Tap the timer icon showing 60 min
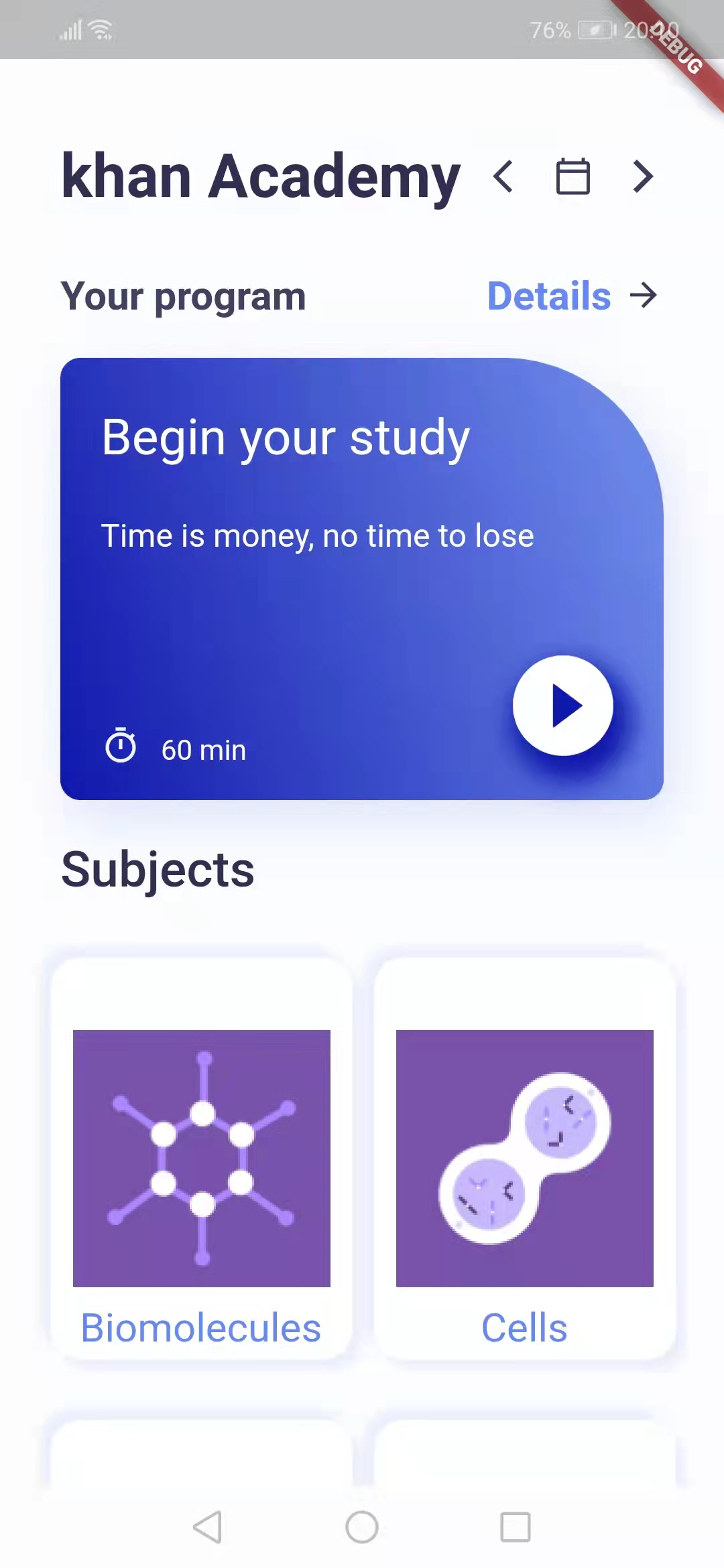 (x=121, y=746)
